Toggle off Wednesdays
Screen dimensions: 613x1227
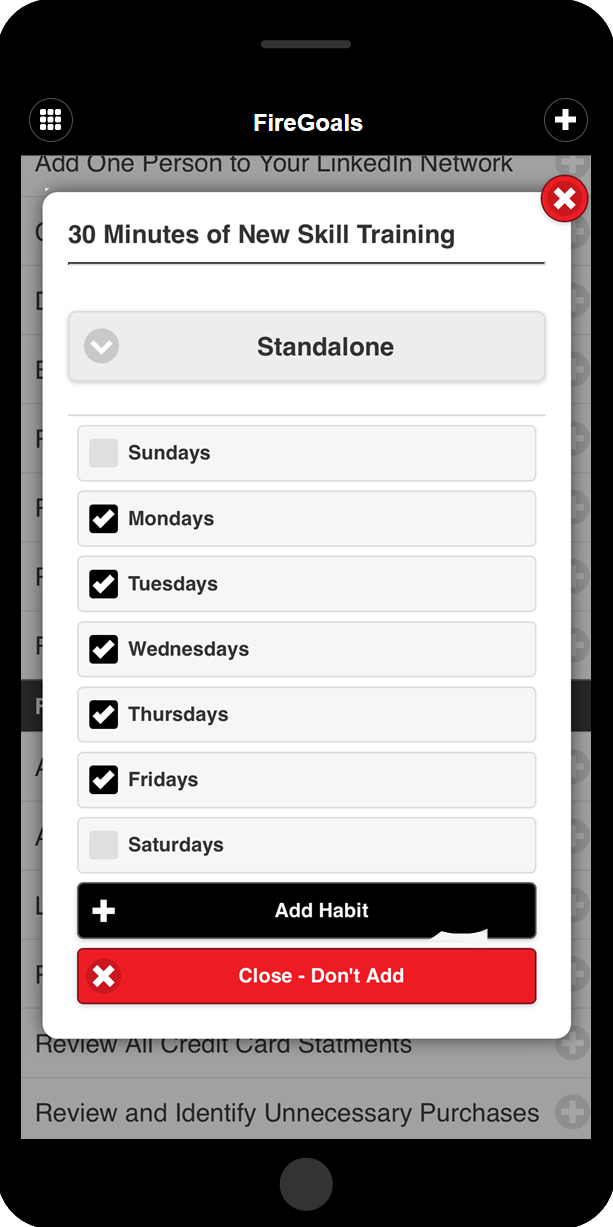[104, 649]
